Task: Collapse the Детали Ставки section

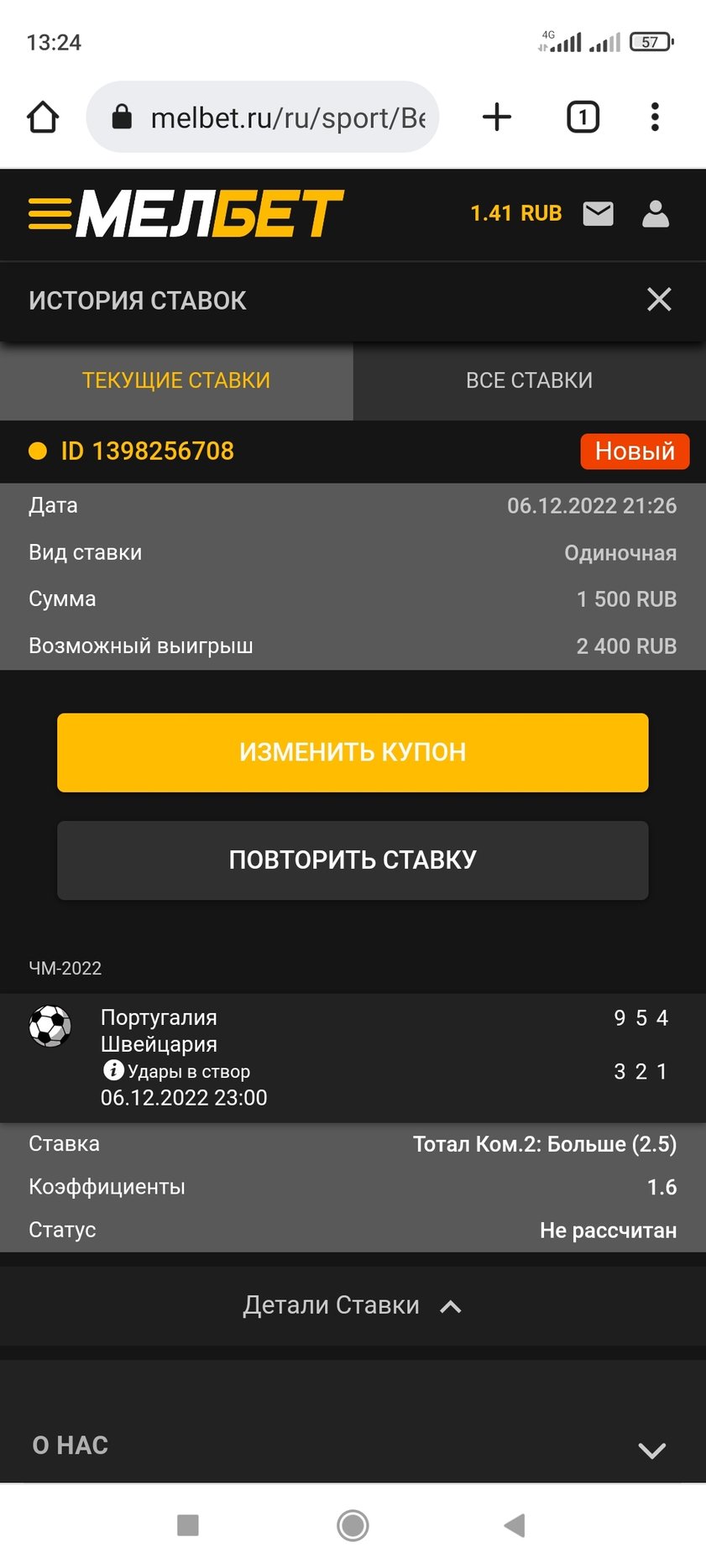Action: point(353,1305)
